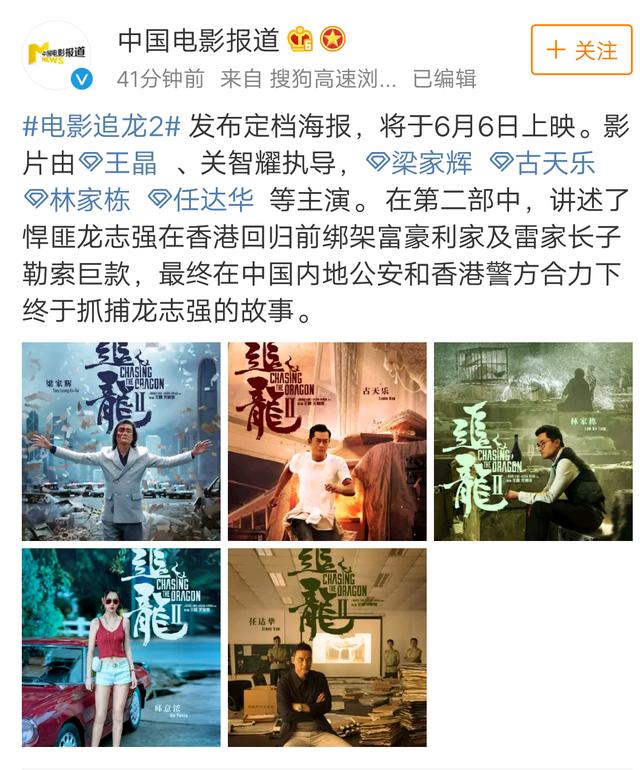This screenshot has width=640, height=770.
Task: Open the 中国电影报道 profile avatar
Action: [57, 55]
